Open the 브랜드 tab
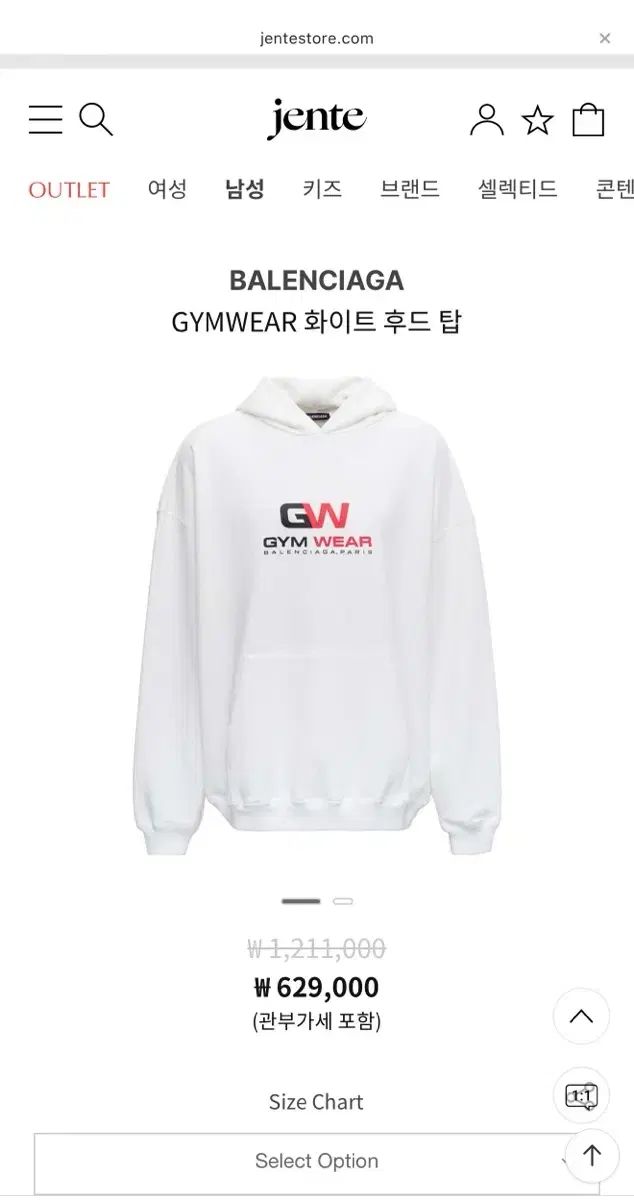The width and height of the screenshot is (634, 1200). coord(410,189)
